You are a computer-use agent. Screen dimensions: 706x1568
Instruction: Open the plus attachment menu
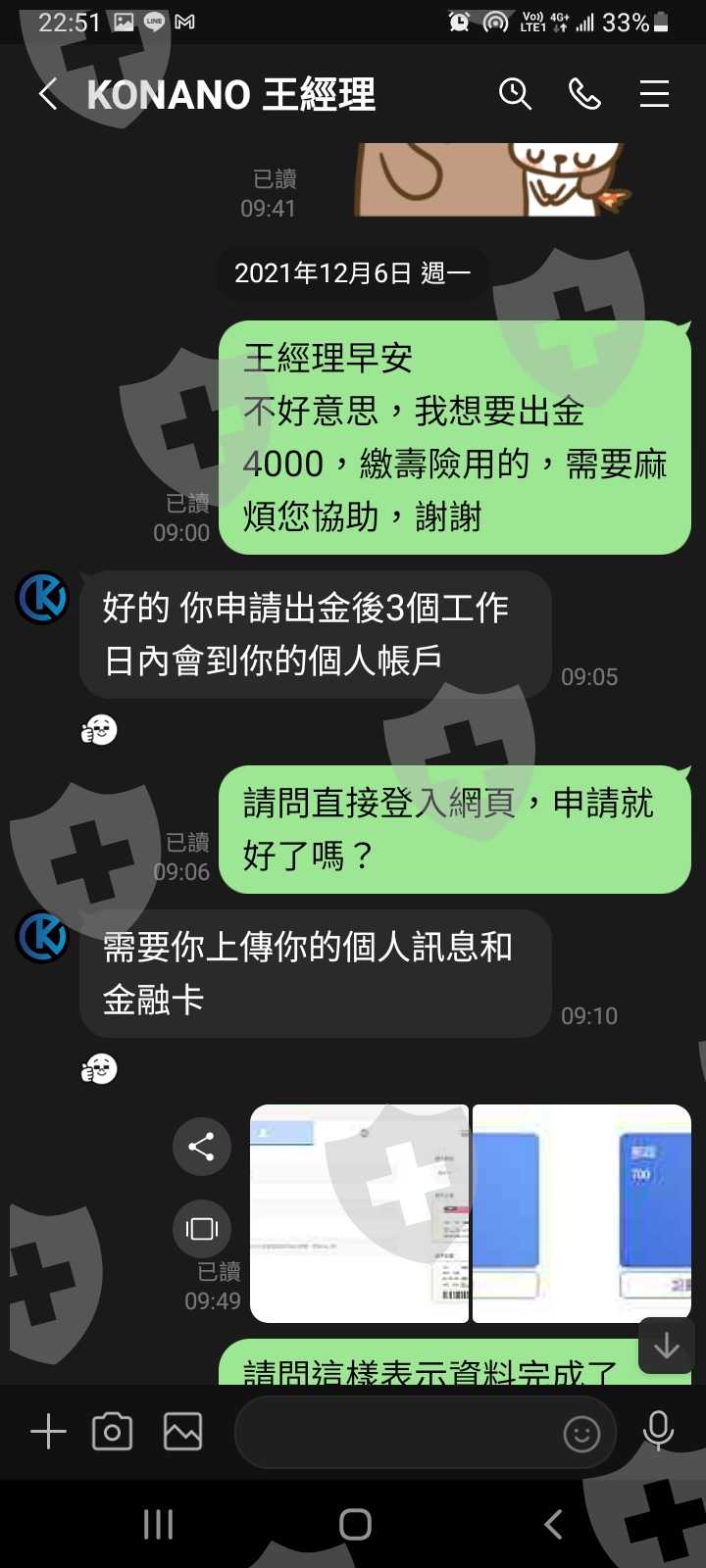48,1432
